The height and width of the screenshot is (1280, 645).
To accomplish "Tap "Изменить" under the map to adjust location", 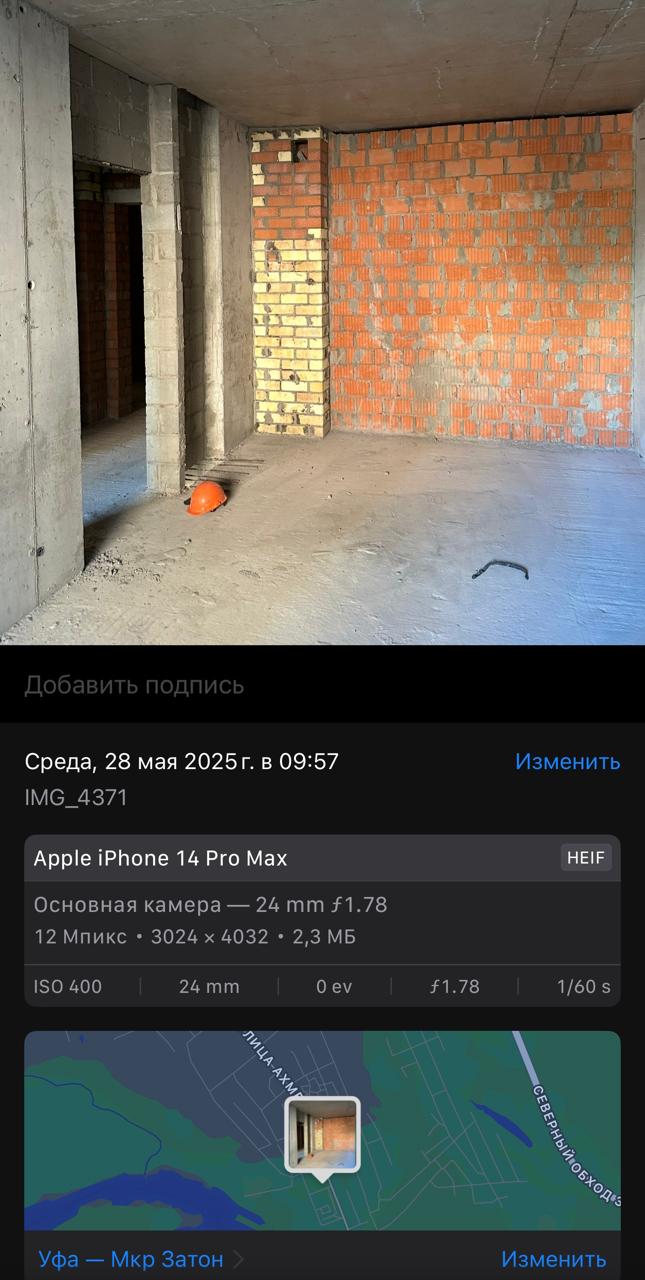I will pyautogui.click(x=553, y=1259).
